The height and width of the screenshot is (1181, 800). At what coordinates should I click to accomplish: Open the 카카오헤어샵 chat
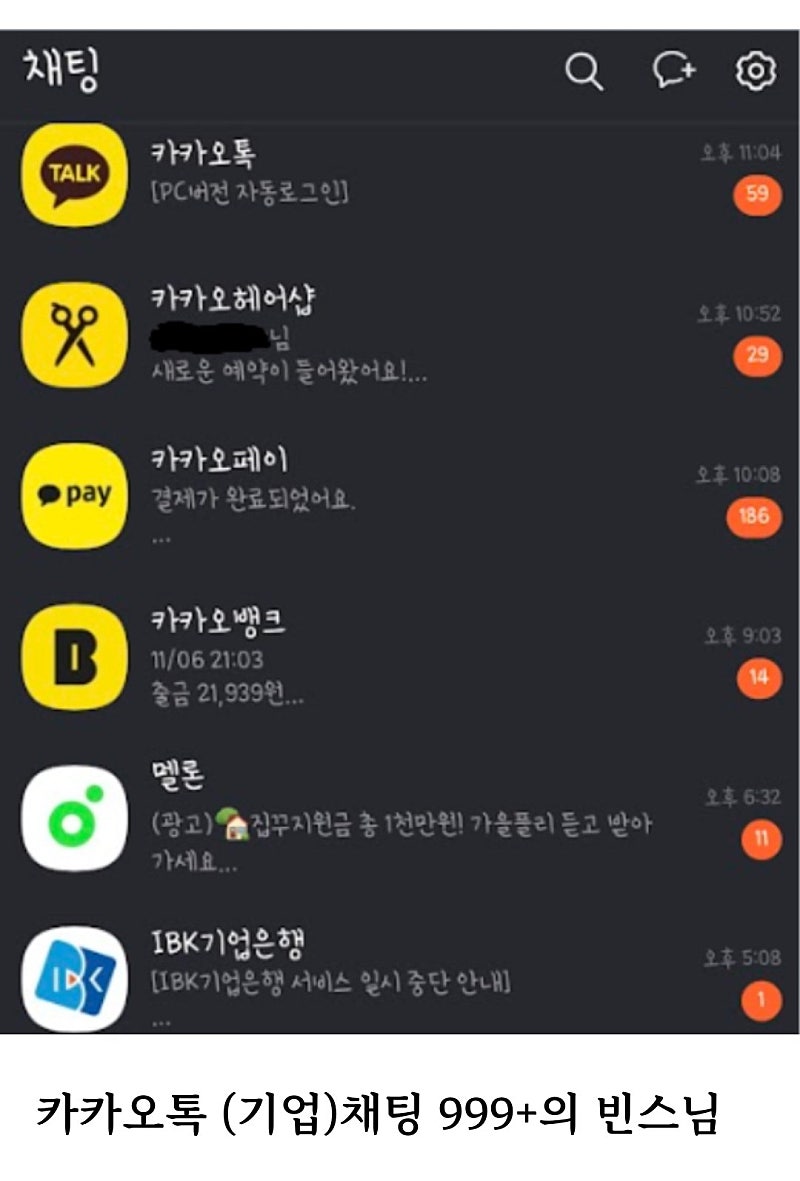400,335
